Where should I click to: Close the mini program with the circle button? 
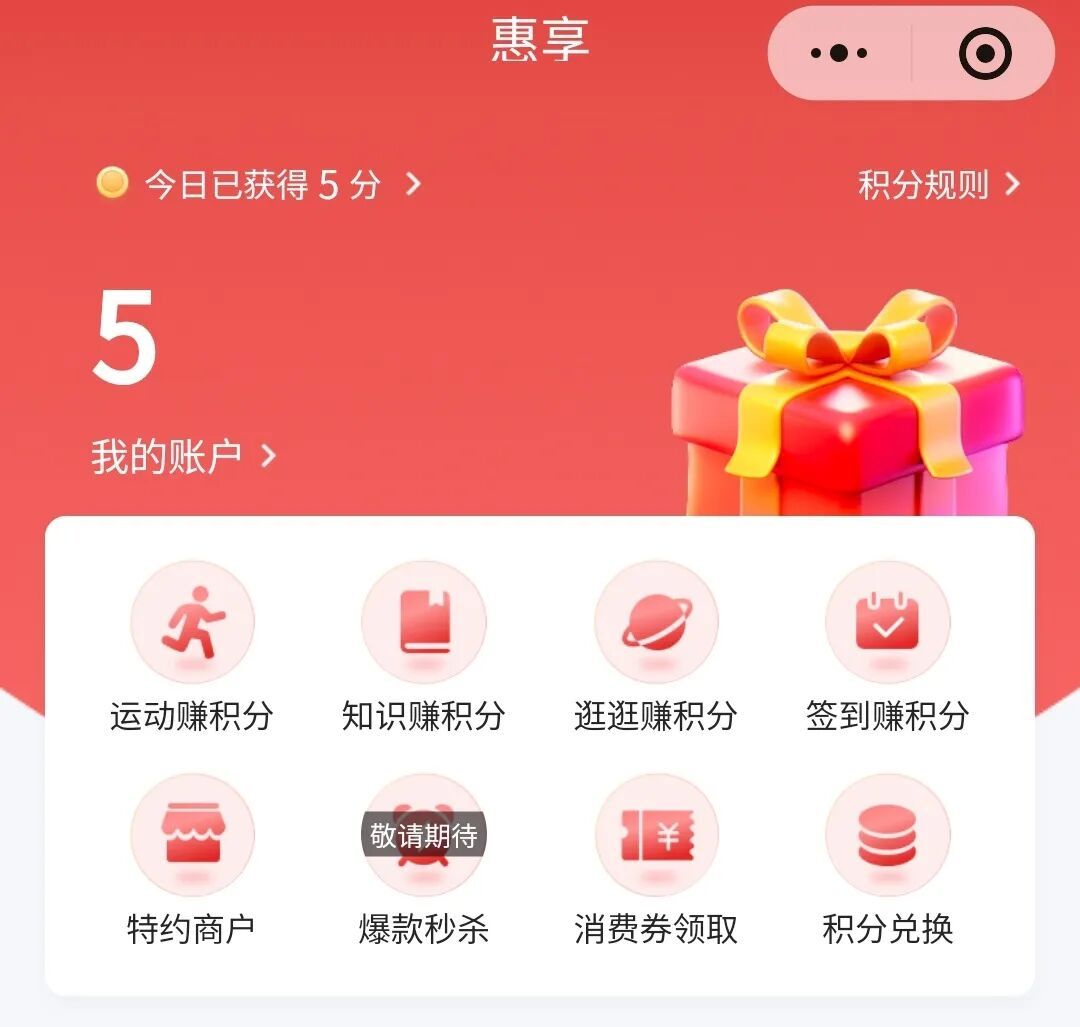985,54
